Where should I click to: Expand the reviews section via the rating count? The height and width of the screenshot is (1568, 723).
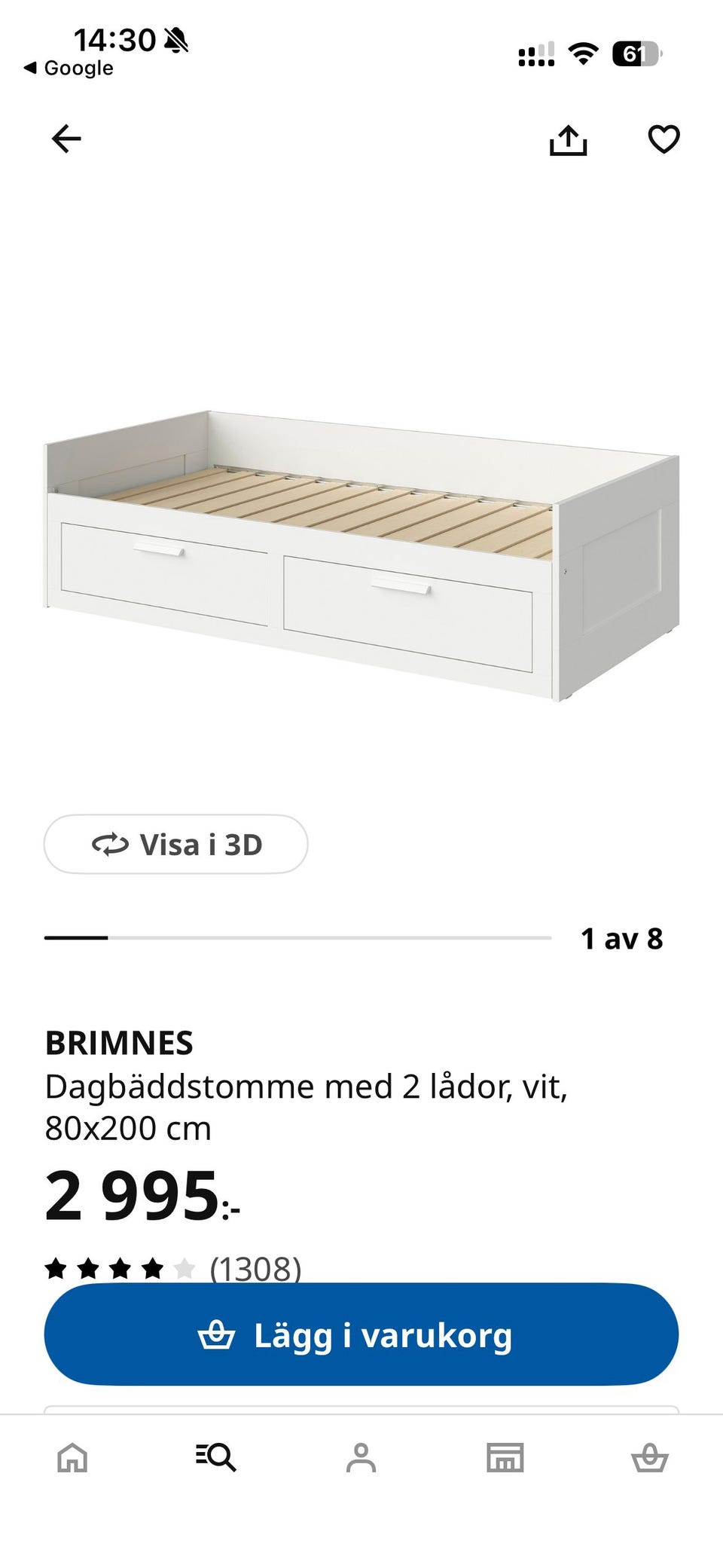click(253, 1267)
